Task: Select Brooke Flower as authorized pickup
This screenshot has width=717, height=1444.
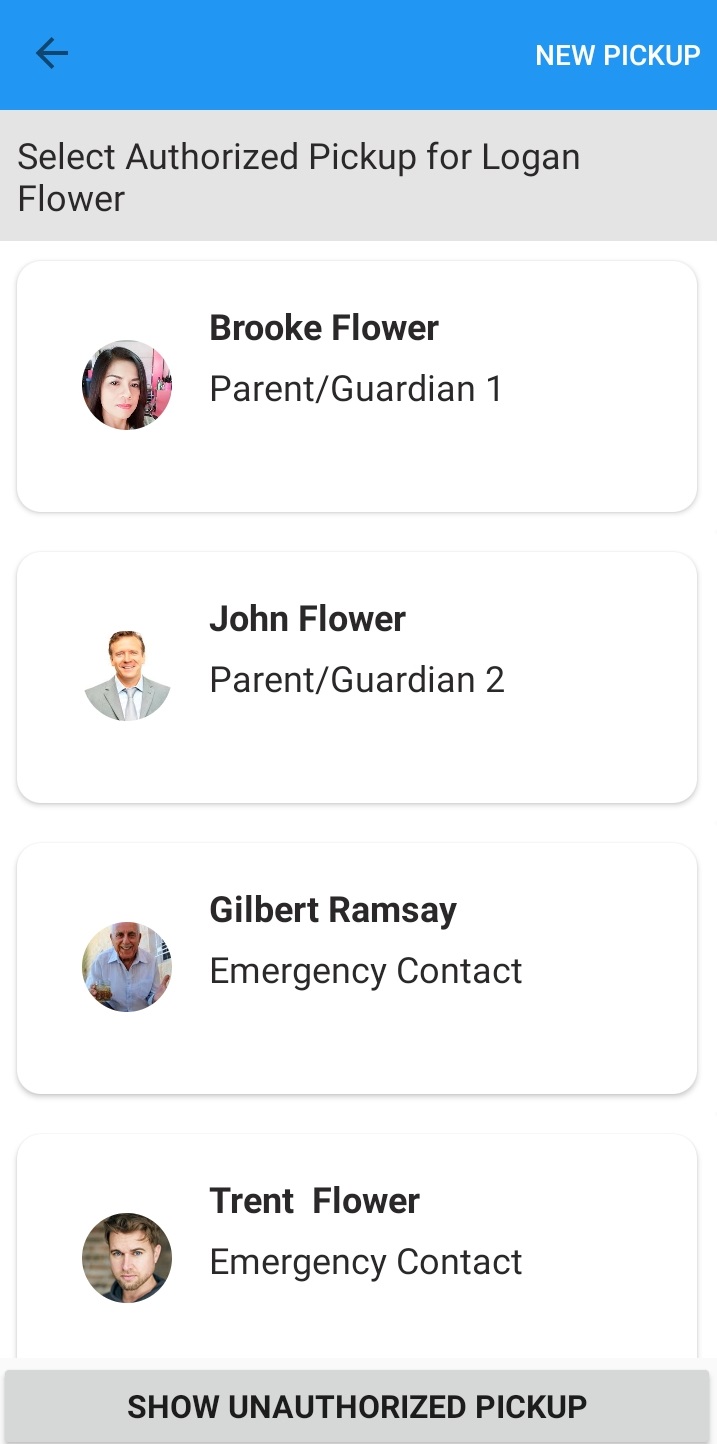Action: pos(356,386)
